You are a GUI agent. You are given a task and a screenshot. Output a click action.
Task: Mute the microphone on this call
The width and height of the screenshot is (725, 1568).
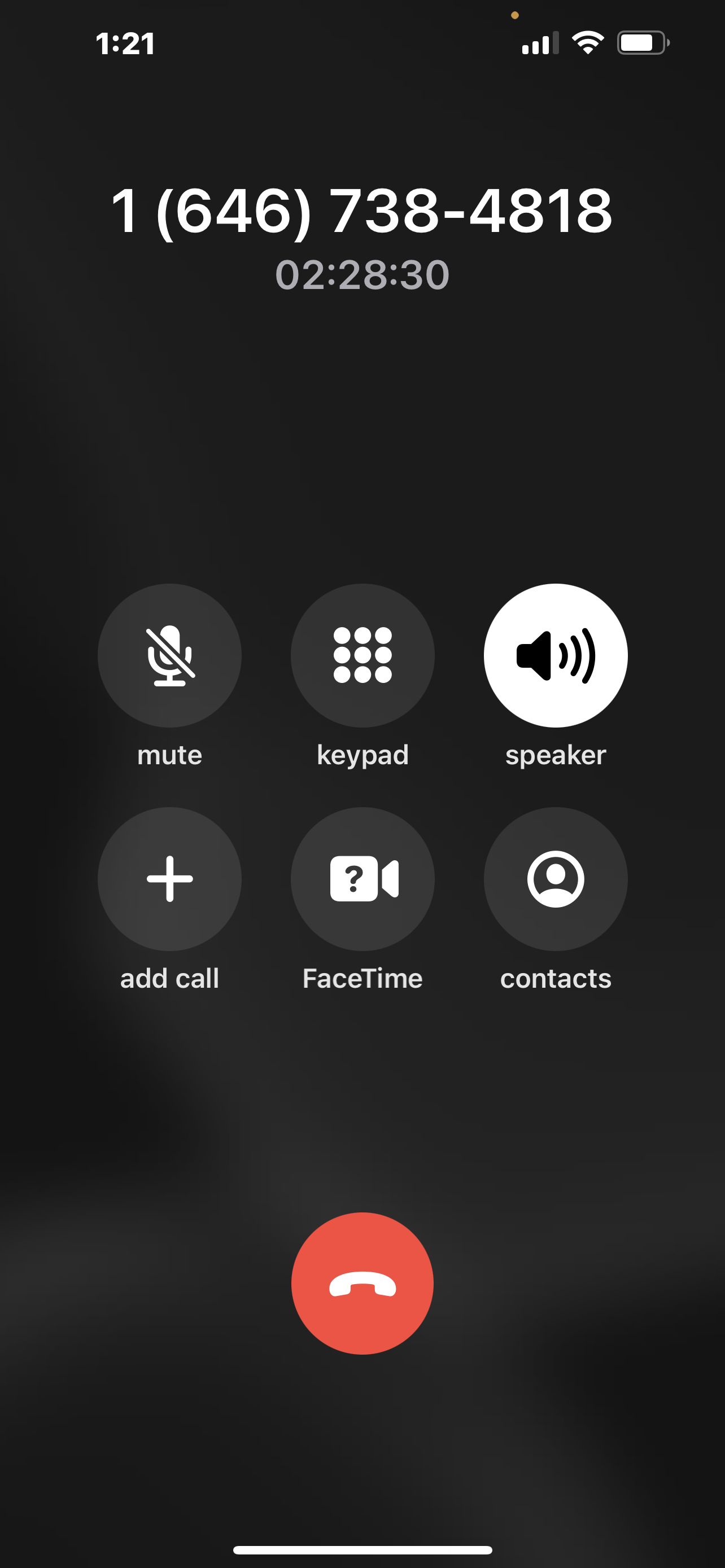click(169, 655)
